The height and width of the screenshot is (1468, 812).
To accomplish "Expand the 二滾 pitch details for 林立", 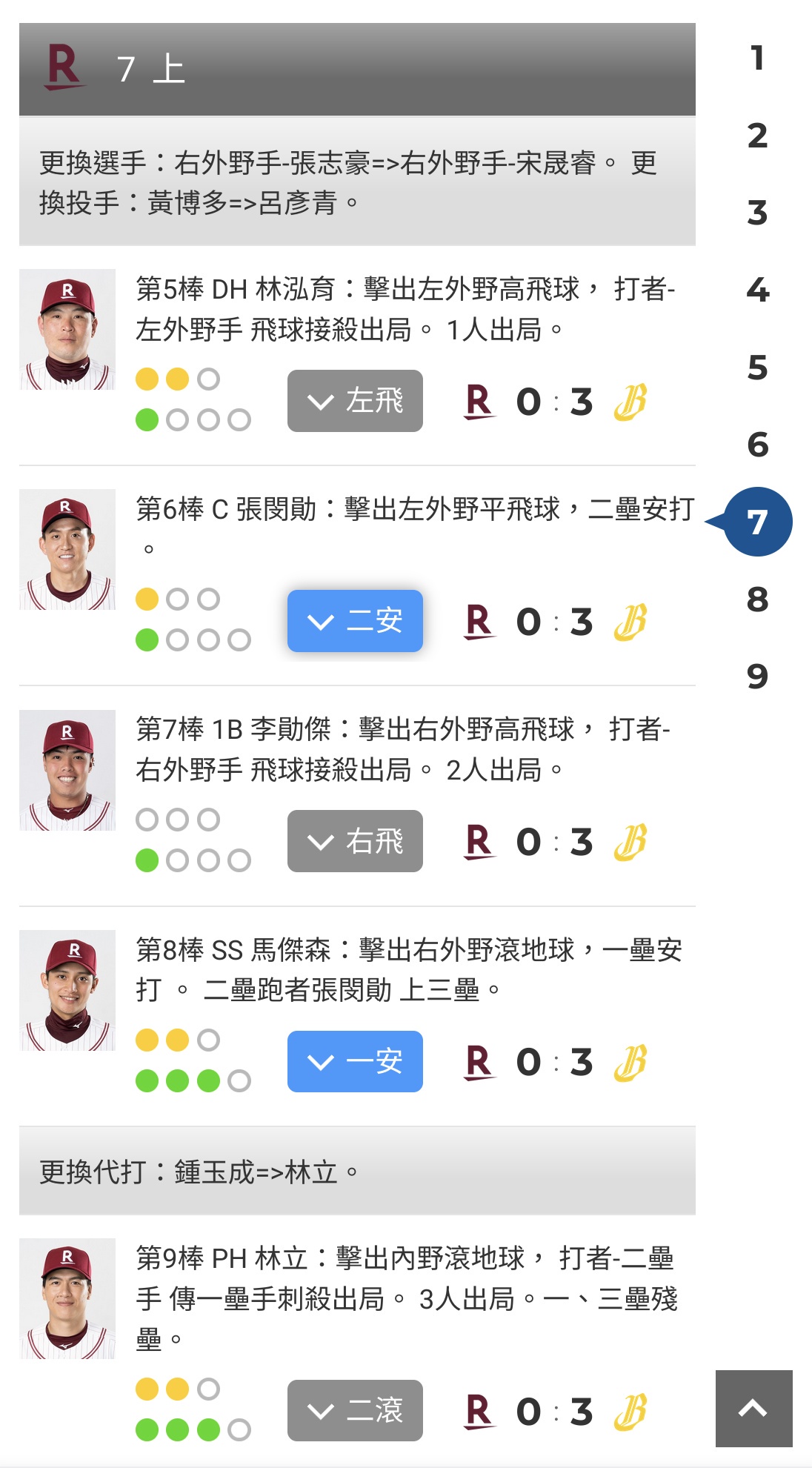I will (x=355, y=1410).
